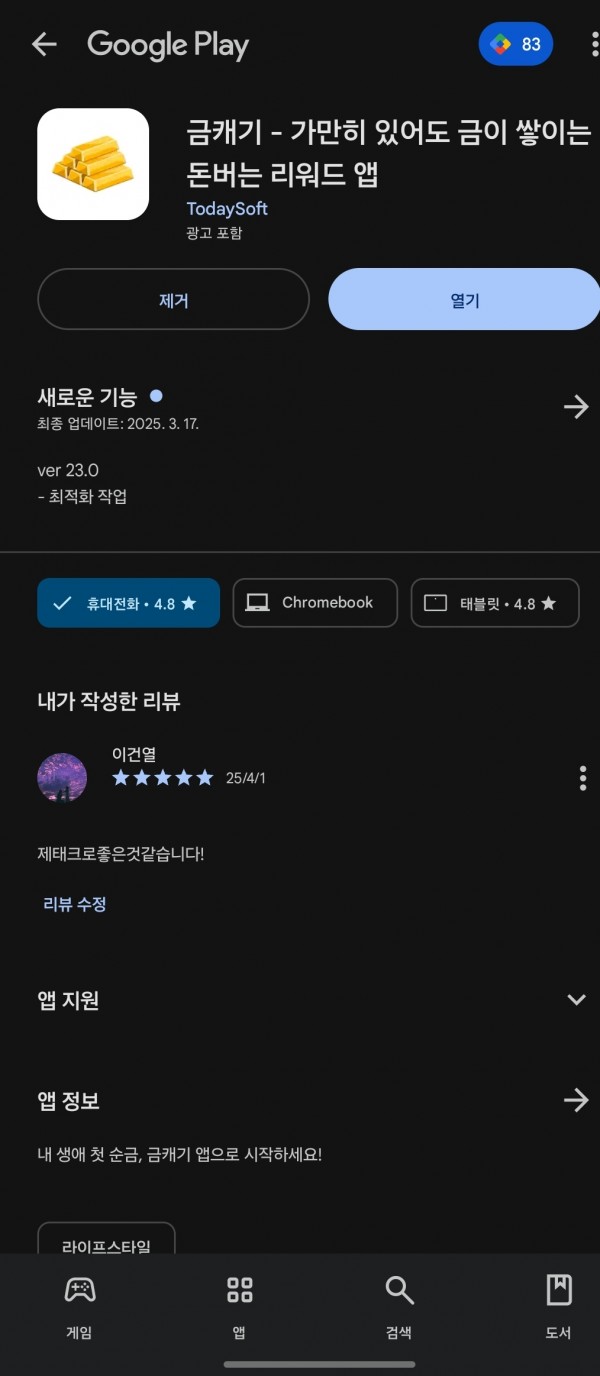Tap the 라이프스타일 category chip
The height and width of the screenshot is (1376, 600).
[x=106, y=1240]
